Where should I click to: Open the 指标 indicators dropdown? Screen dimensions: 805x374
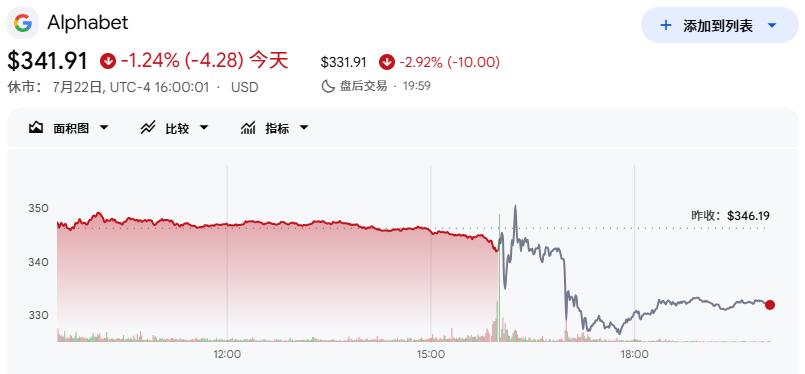[x=275, y=128]
